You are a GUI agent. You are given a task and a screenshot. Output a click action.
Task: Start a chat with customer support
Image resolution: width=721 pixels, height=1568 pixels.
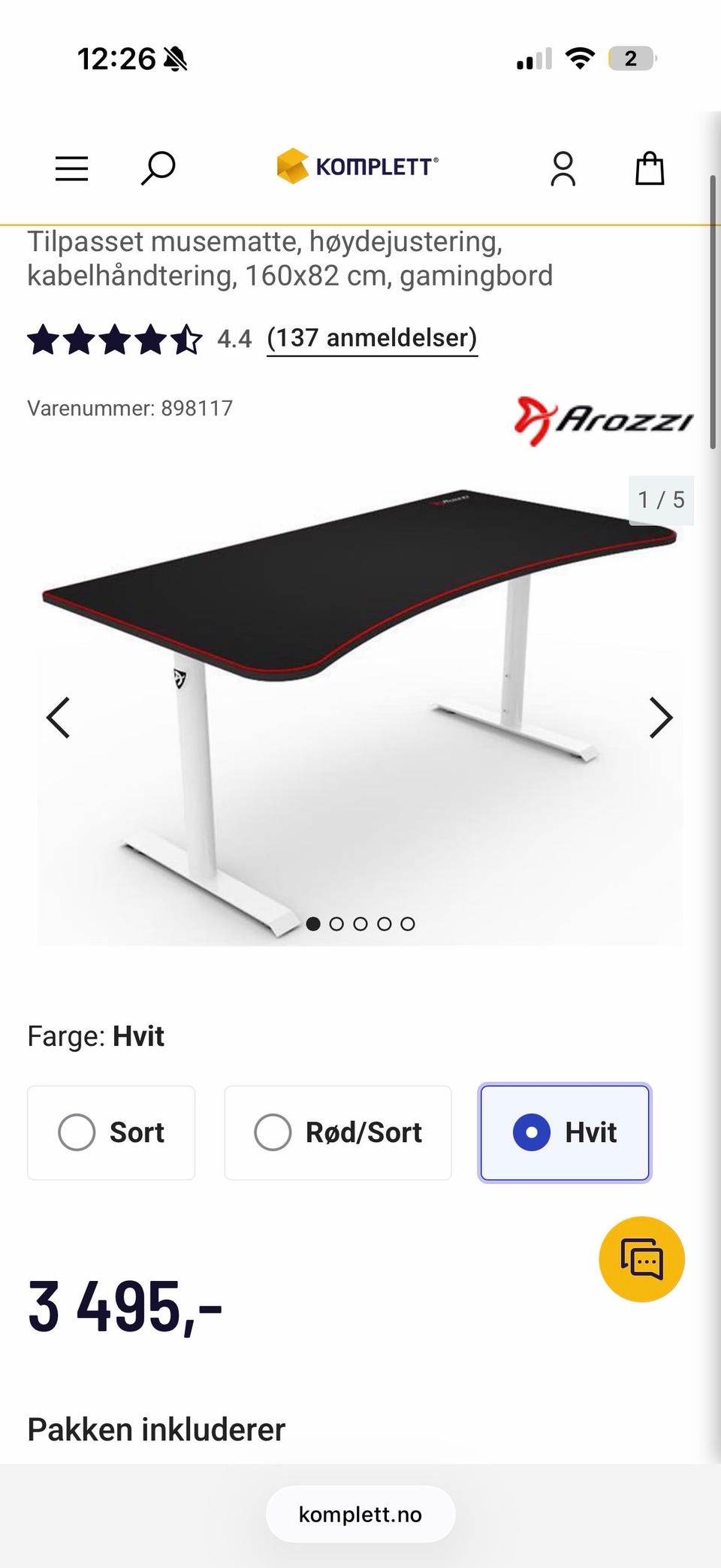[x=641, y=1258]
